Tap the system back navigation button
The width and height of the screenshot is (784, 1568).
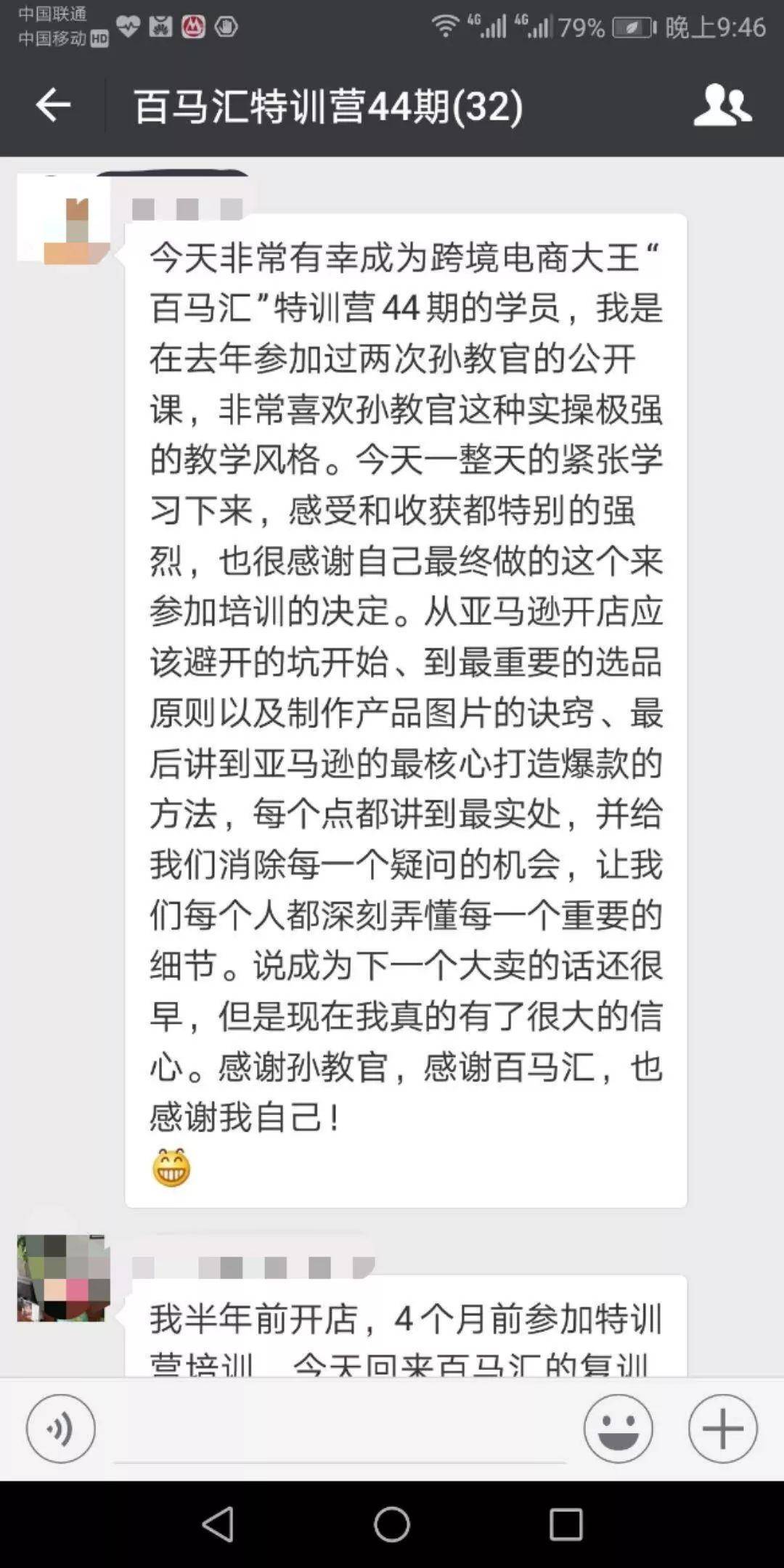coord(218,1524)
